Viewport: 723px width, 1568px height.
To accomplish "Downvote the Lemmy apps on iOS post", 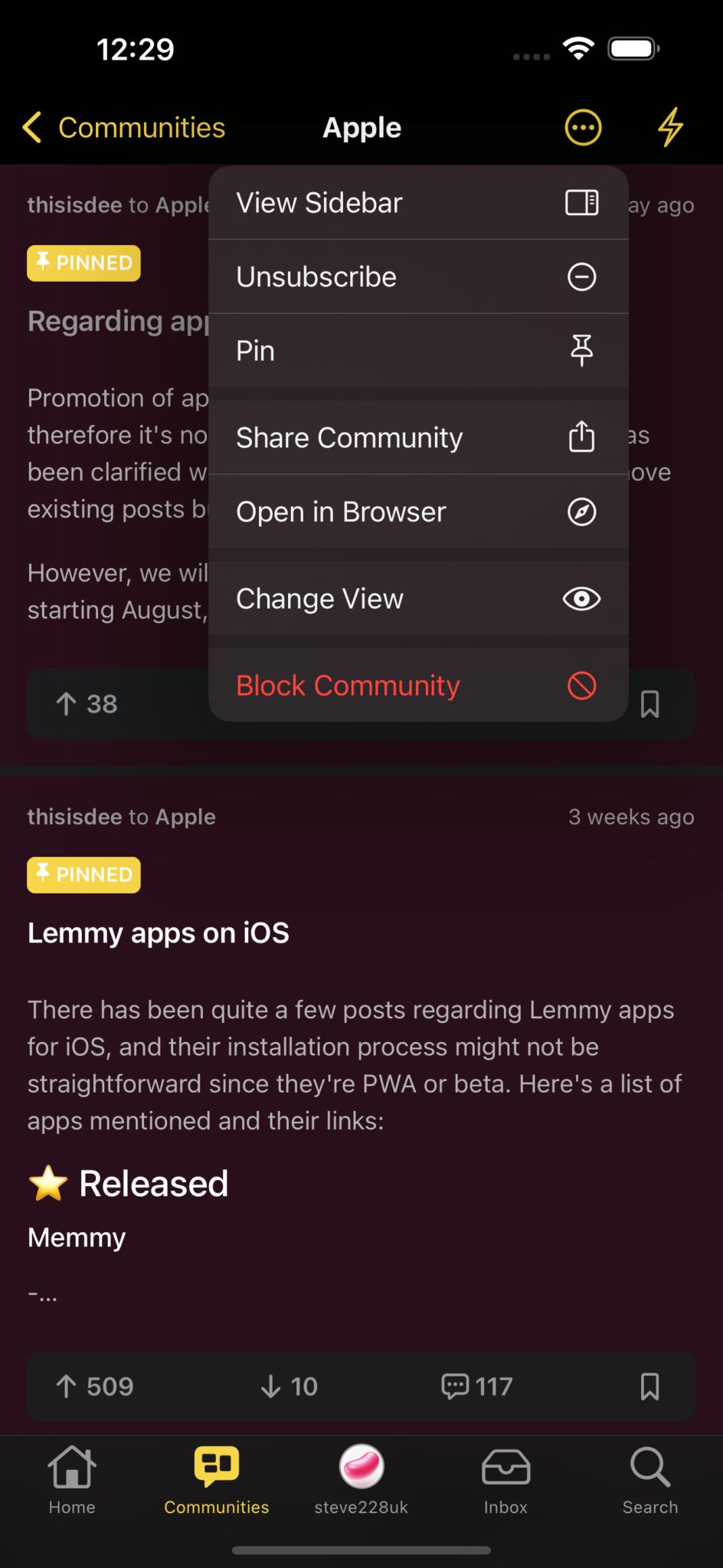I will click(x=289, y=1386).
